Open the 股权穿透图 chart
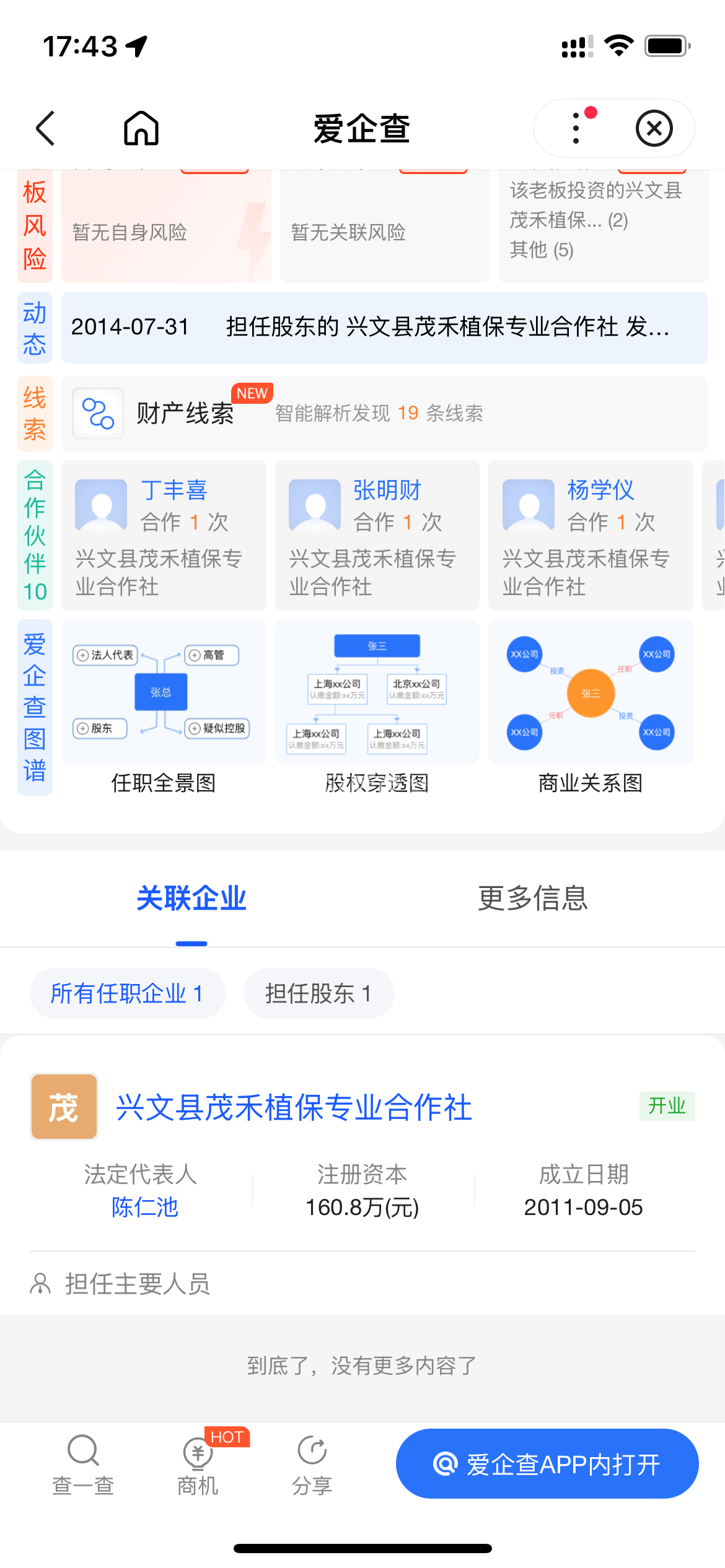This screenshot has width=725, height=1568. click(377, 707)
